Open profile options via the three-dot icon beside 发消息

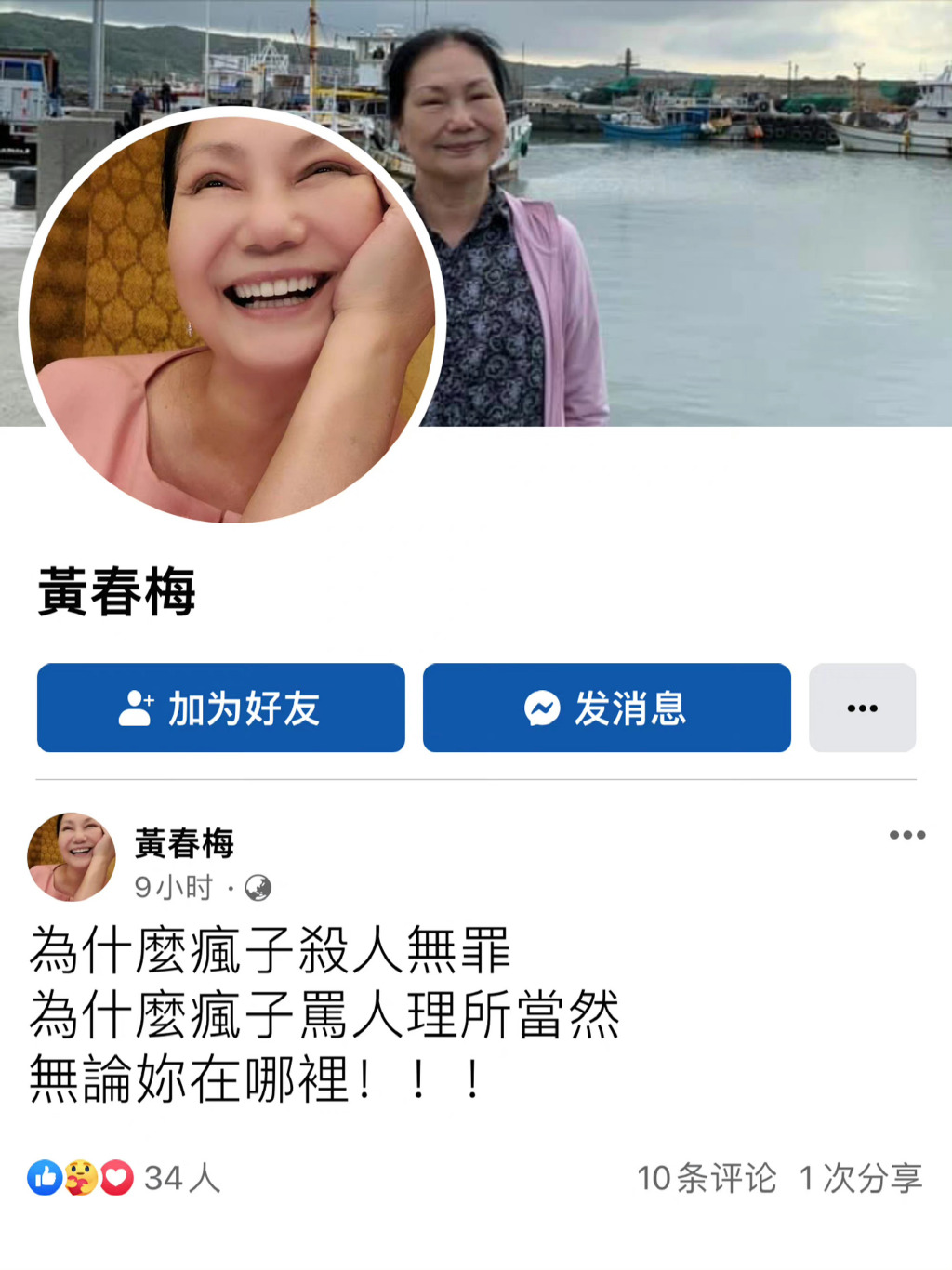[862, 708]
